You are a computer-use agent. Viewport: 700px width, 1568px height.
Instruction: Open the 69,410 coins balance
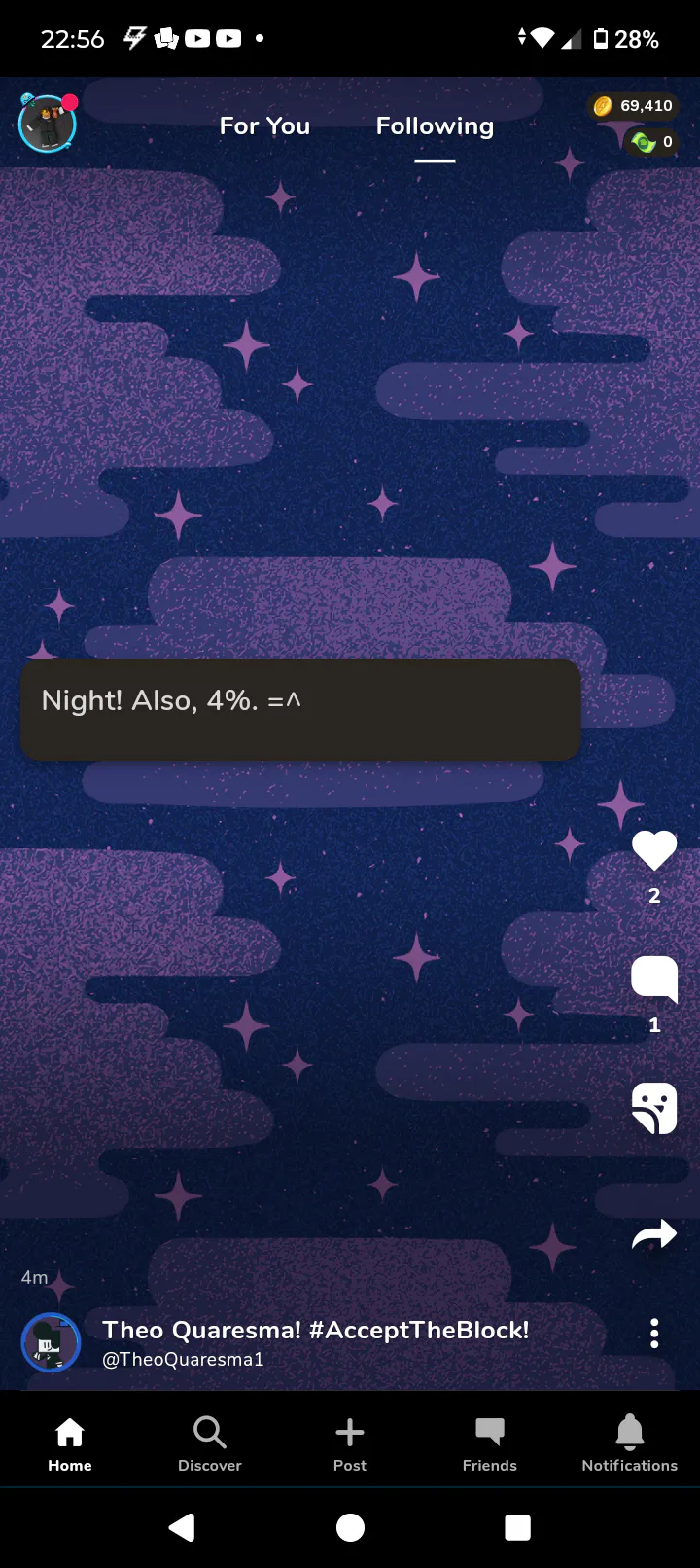633,106
